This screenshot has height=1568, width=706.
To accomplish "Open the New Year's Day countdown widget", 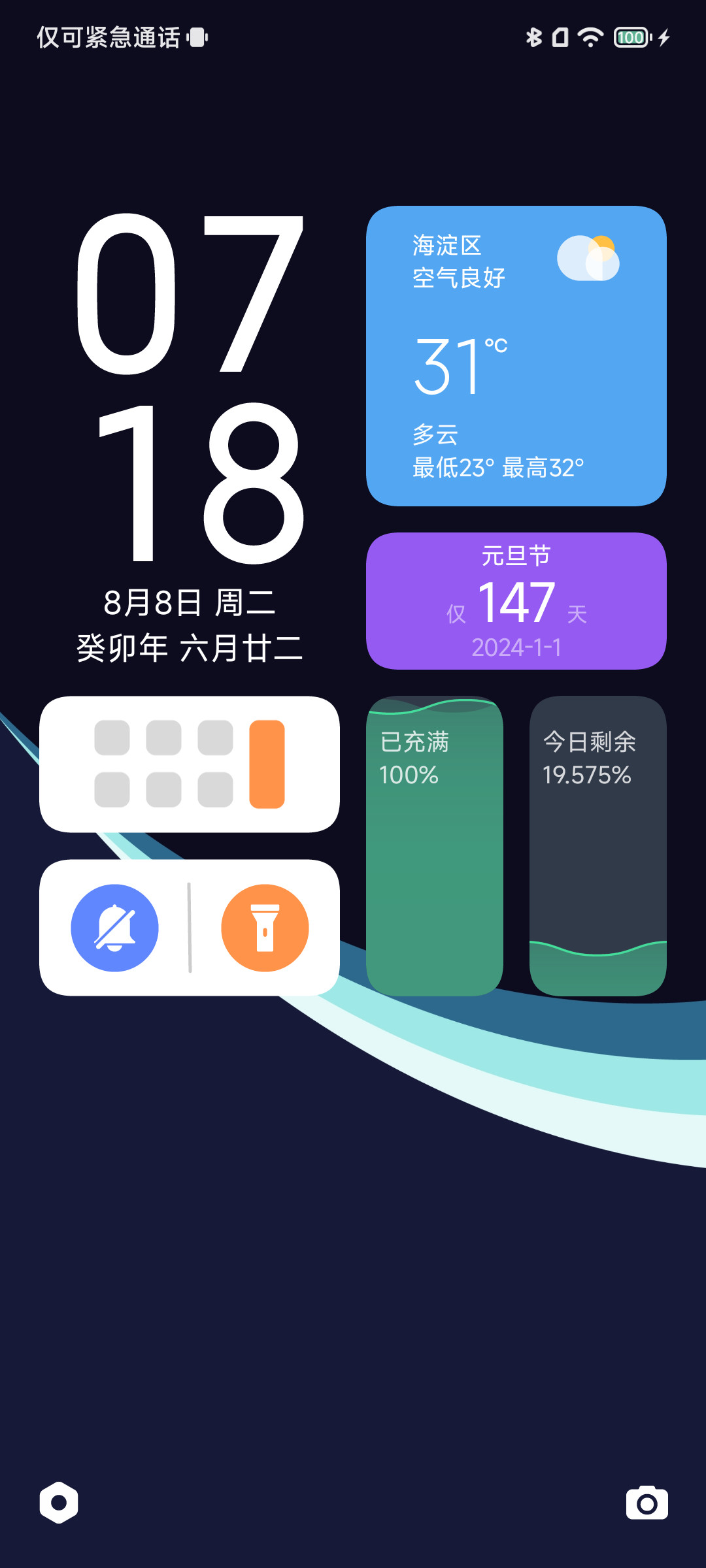I will pos(516,601).
